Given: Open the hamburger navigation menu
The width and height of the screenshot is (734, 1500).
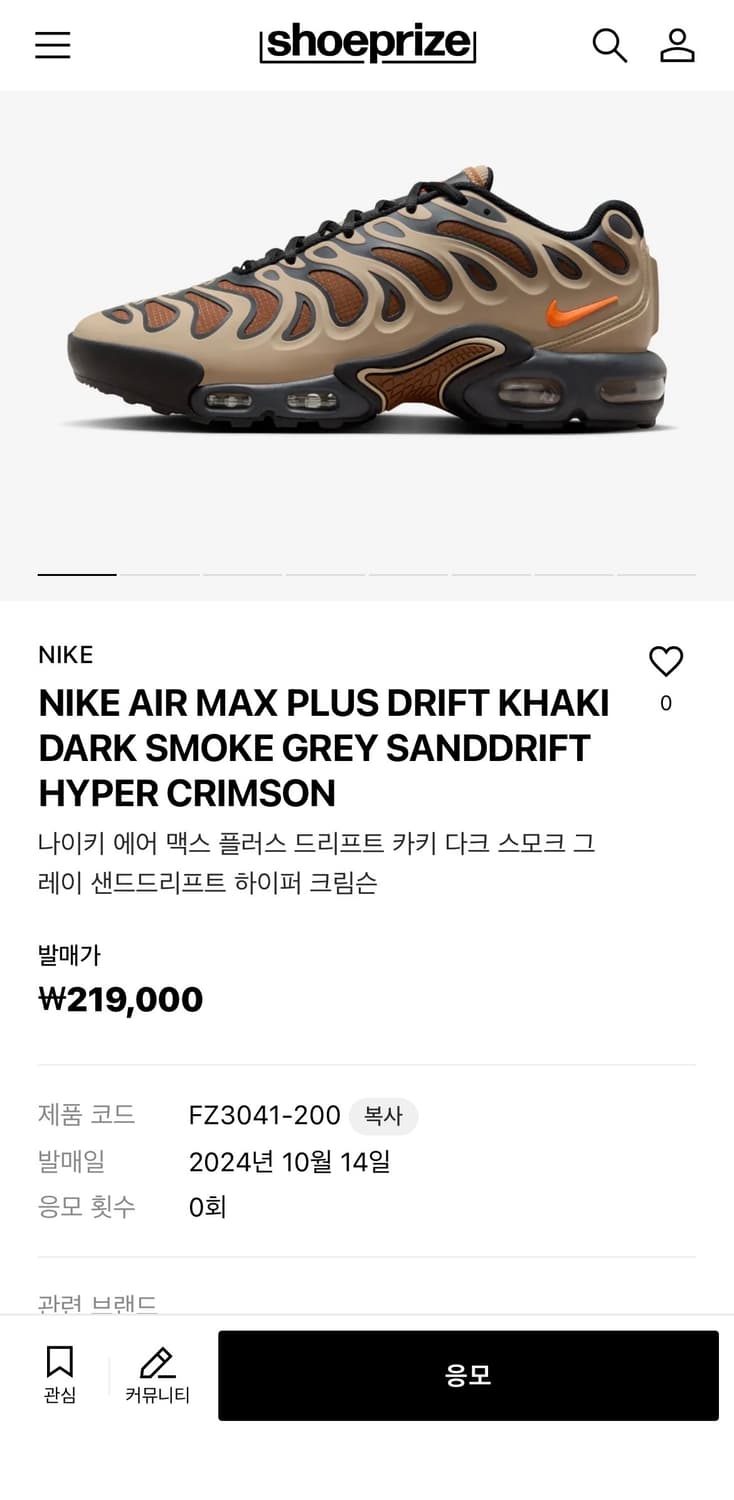Looking at the screenshot, I should pyautogui.click(x=52, y=45).
